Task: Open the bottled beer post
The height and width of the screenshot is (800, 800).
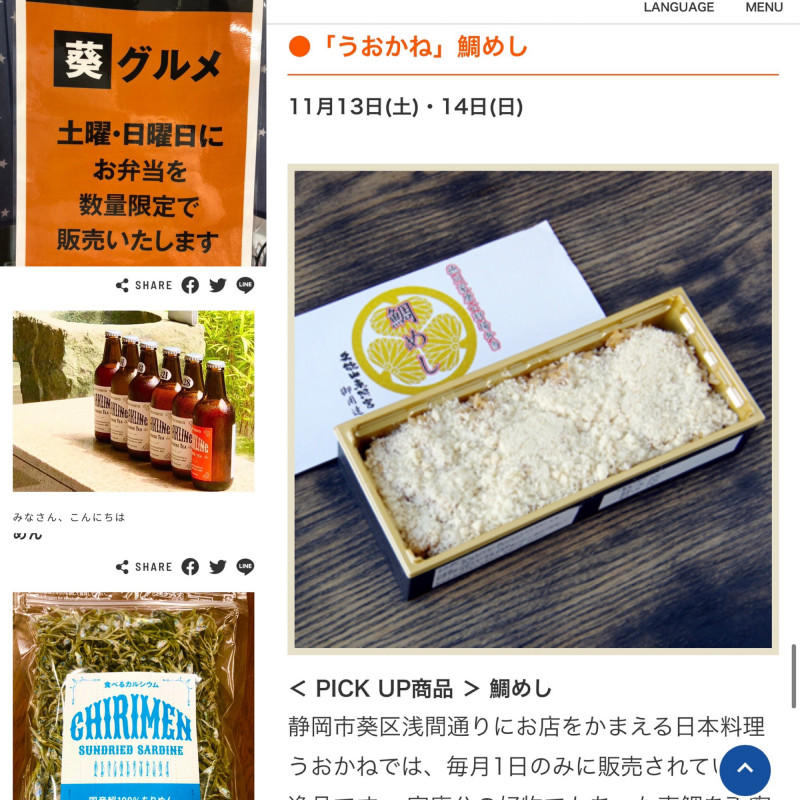Action: 133,400
